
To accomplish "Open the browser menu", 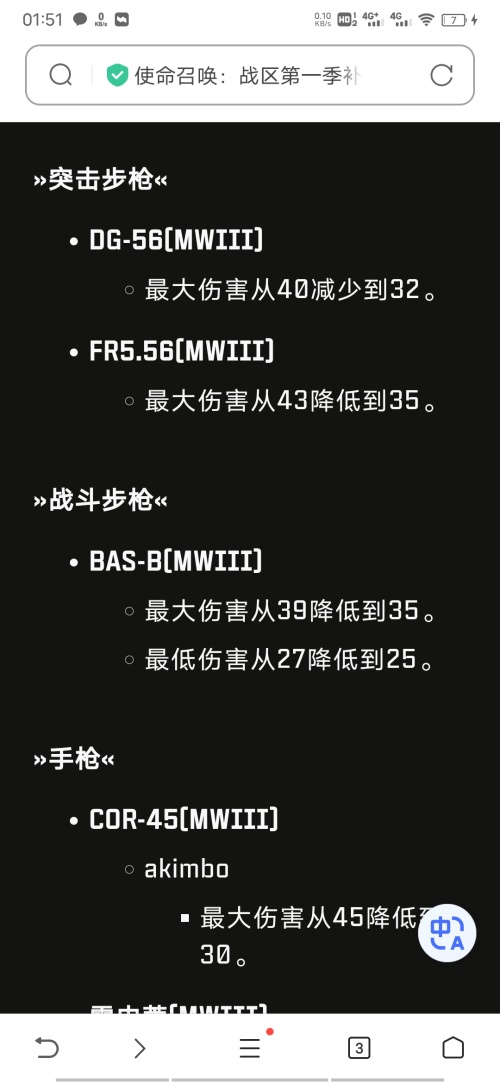I will (x=250, y=1048).
